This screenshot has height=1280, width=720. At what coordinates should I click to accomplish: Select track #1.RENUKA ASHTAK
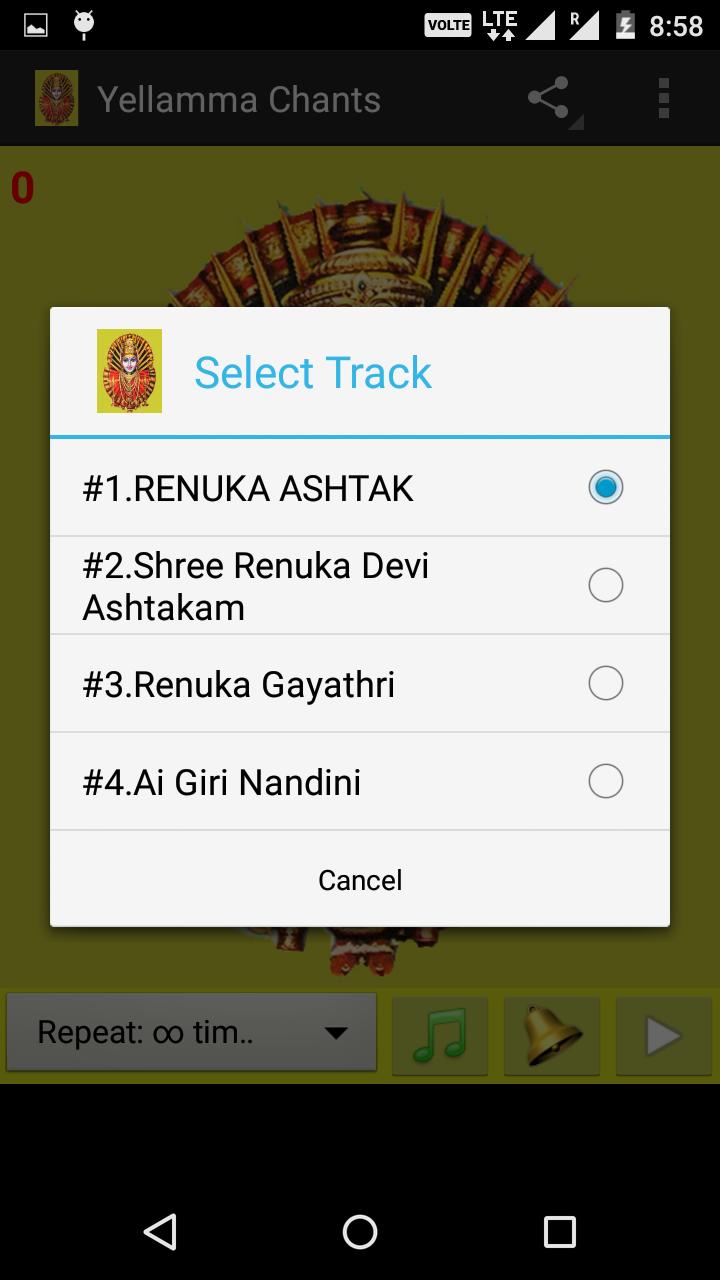pos(359,488)
